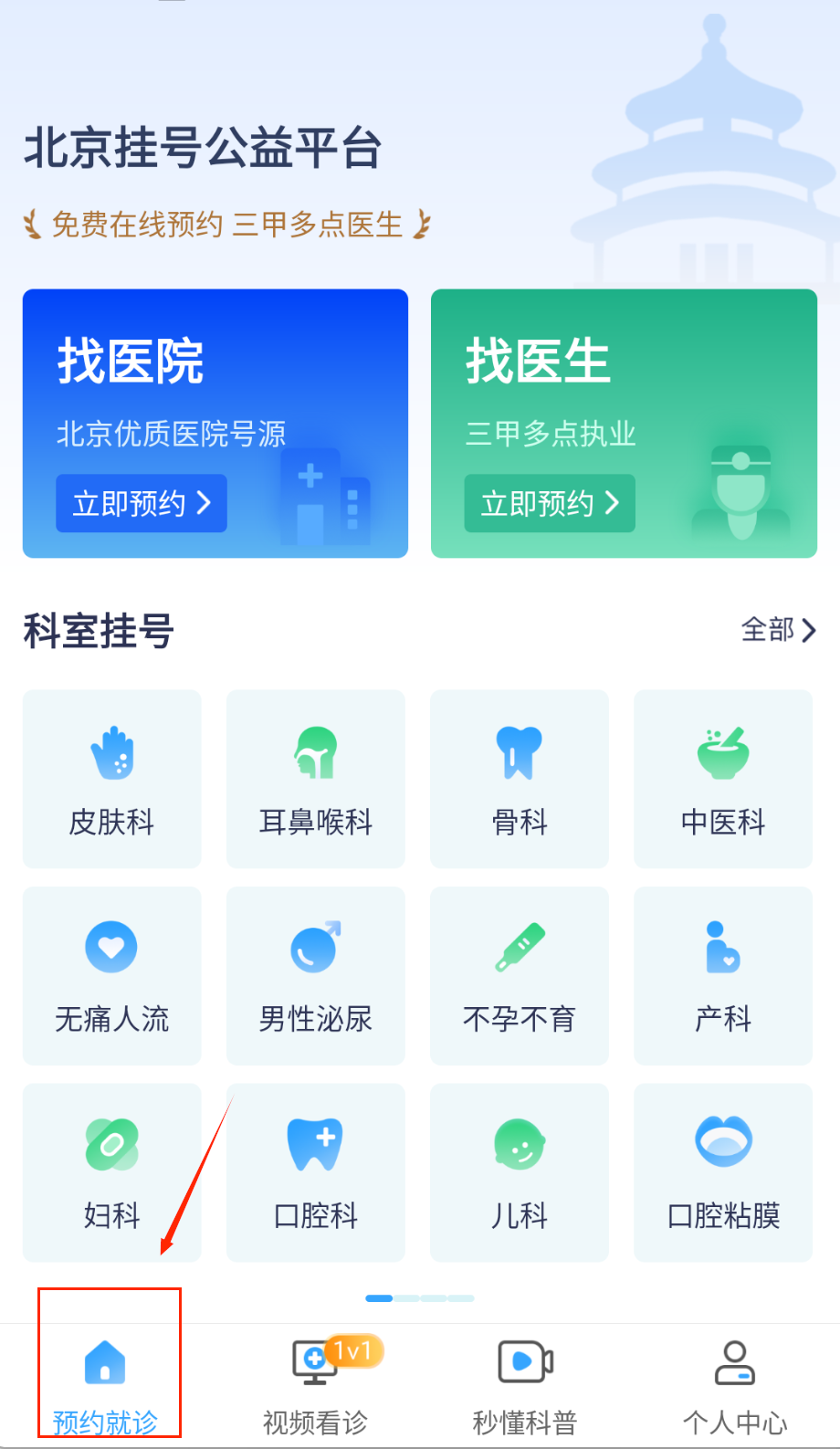This screenshot has height=1449, width=840.
Task: Open 男性泌尿 department
Action: pos(315,975)
